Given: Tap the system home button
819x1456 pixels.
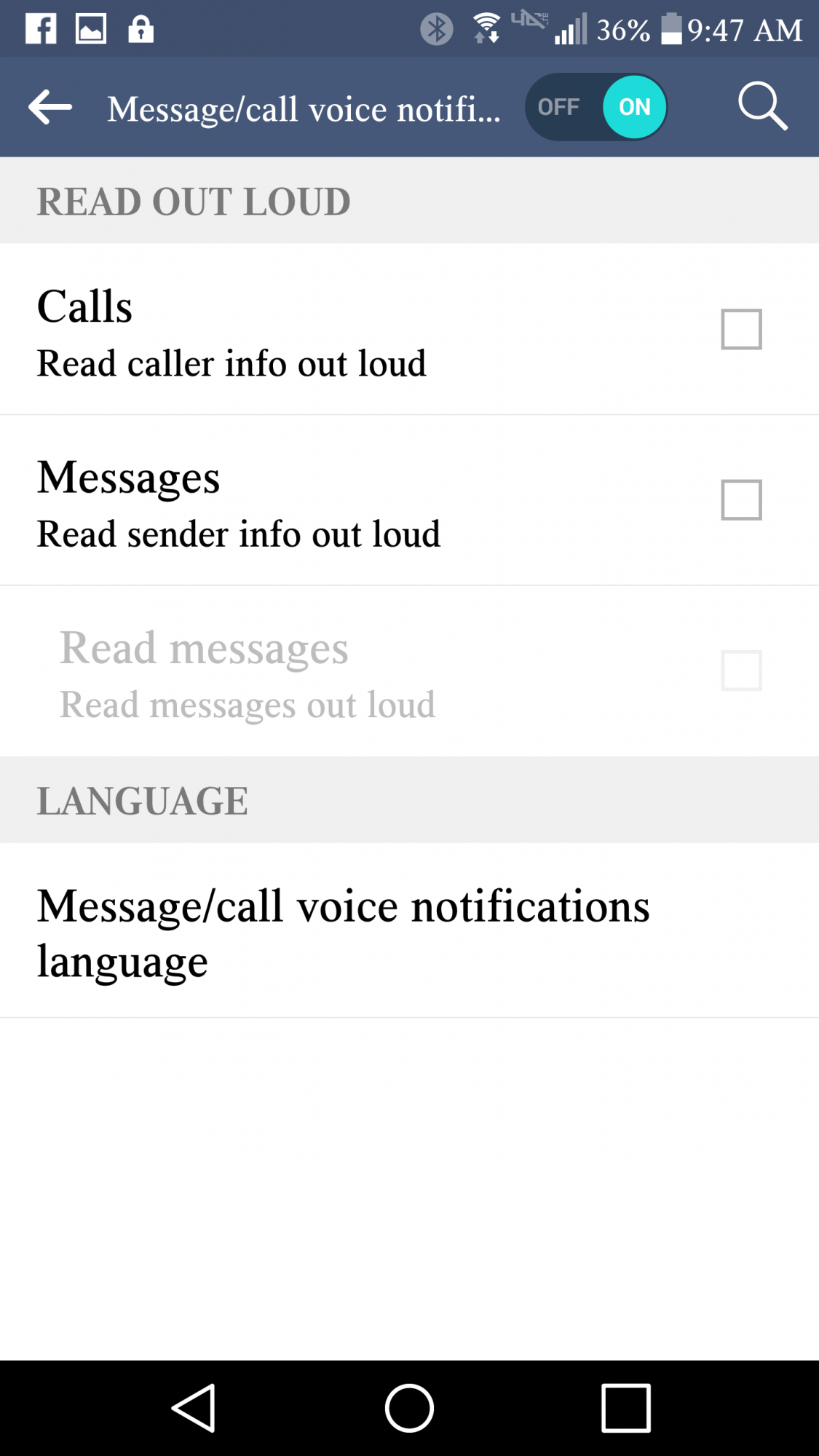Looking at the screenshot, I should (x=409, y=1408).
